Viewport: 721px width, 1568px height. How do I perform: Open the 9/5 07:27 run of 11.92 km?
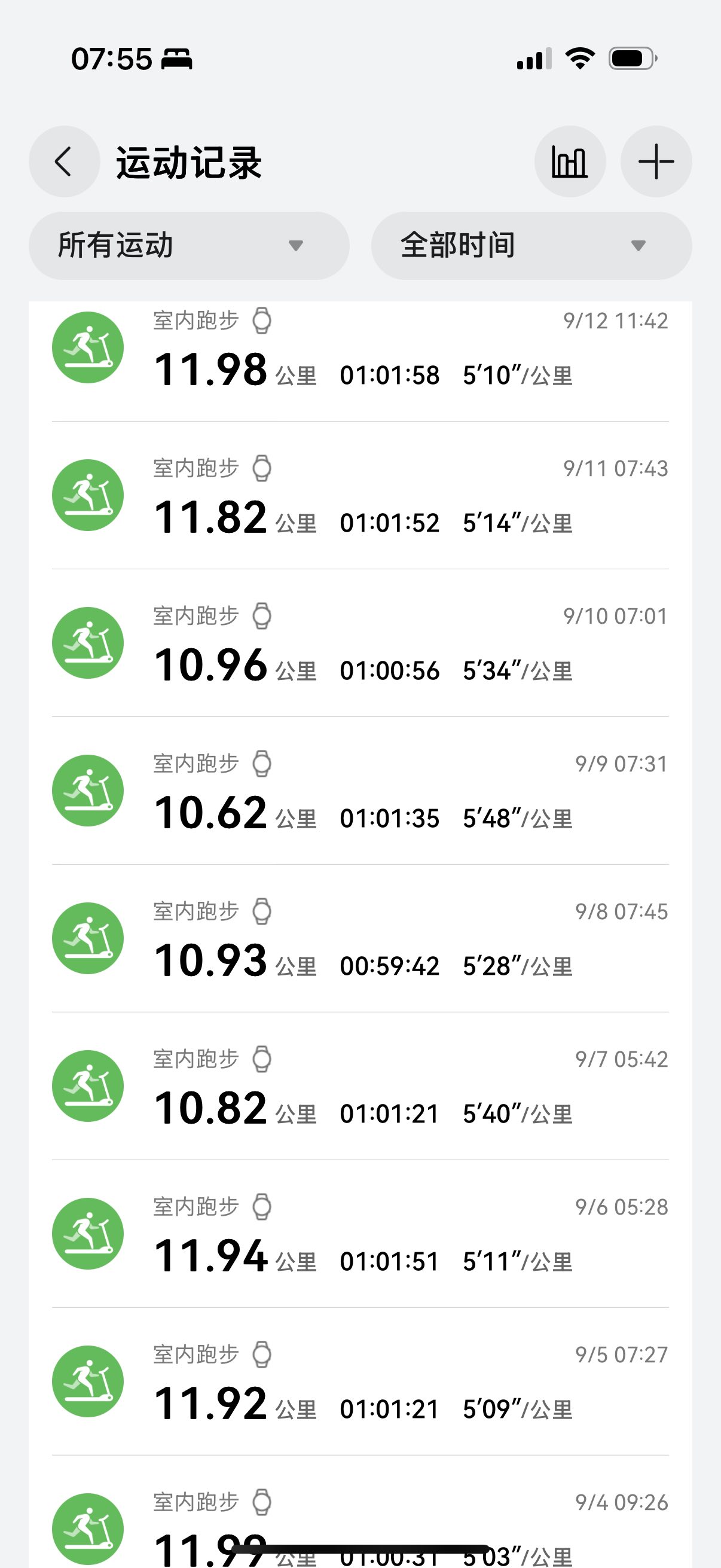coord(360,1382)
